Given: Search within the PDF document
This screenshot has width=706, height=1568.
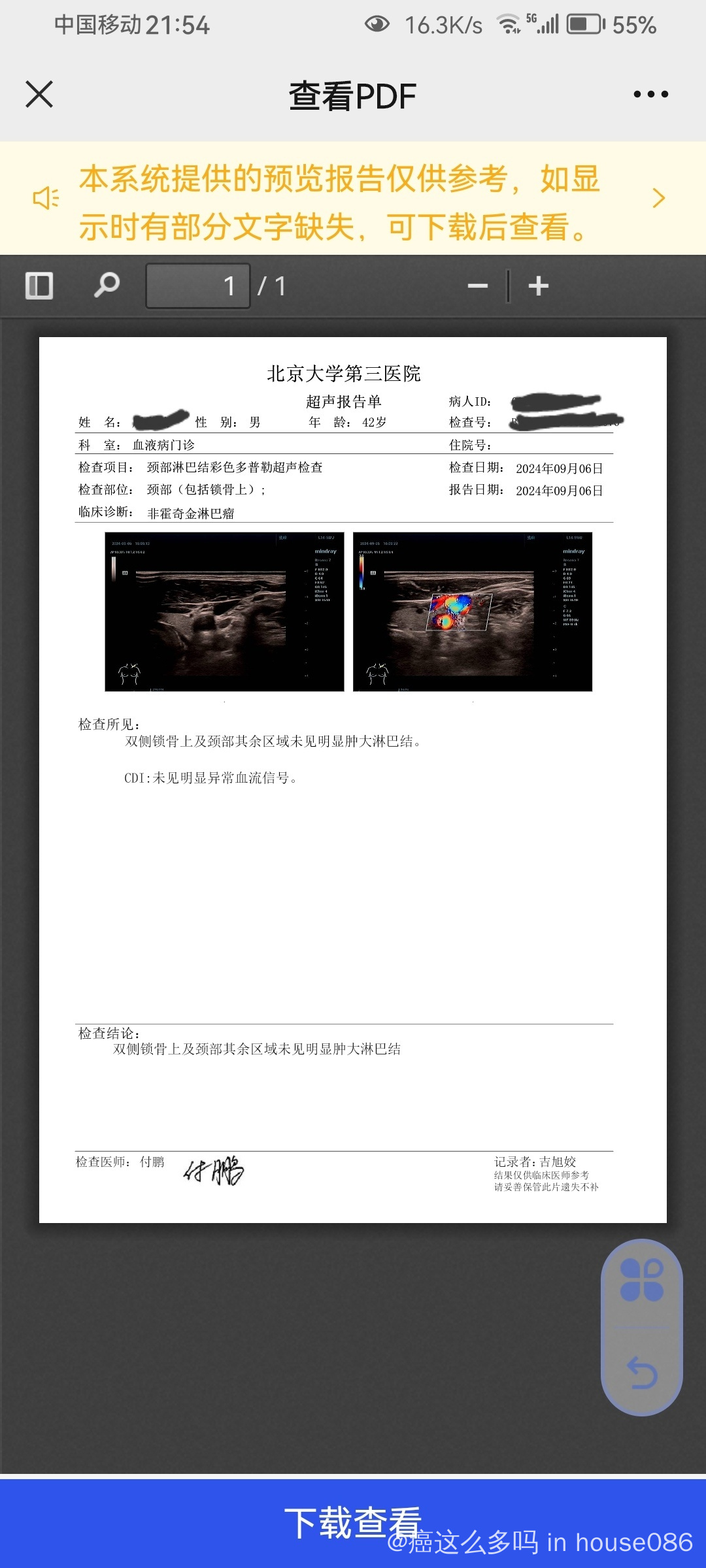Looking at the screenshot, I should 107,286.
